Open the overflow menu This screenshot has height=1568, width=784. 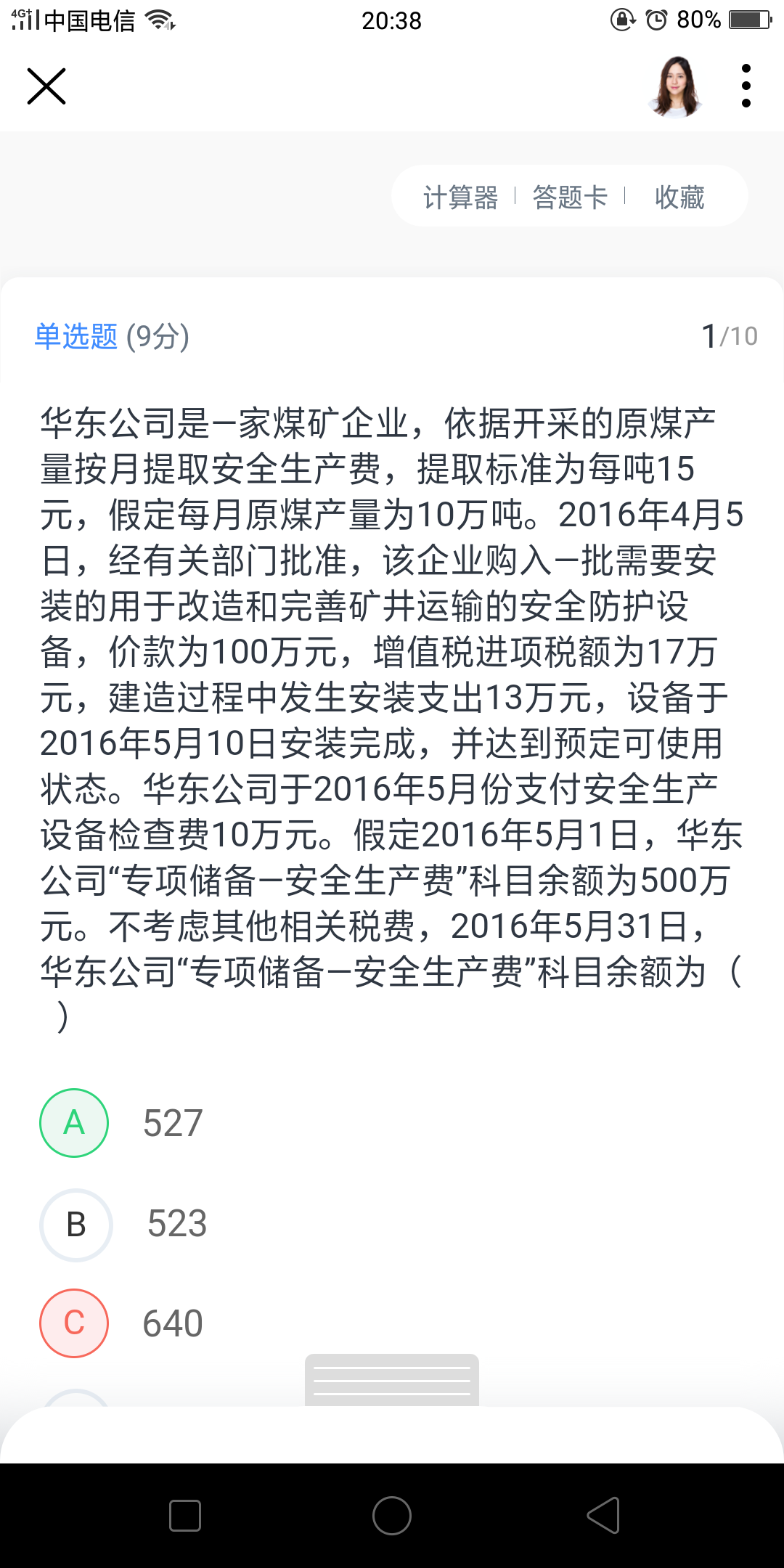tap(746, 86)
